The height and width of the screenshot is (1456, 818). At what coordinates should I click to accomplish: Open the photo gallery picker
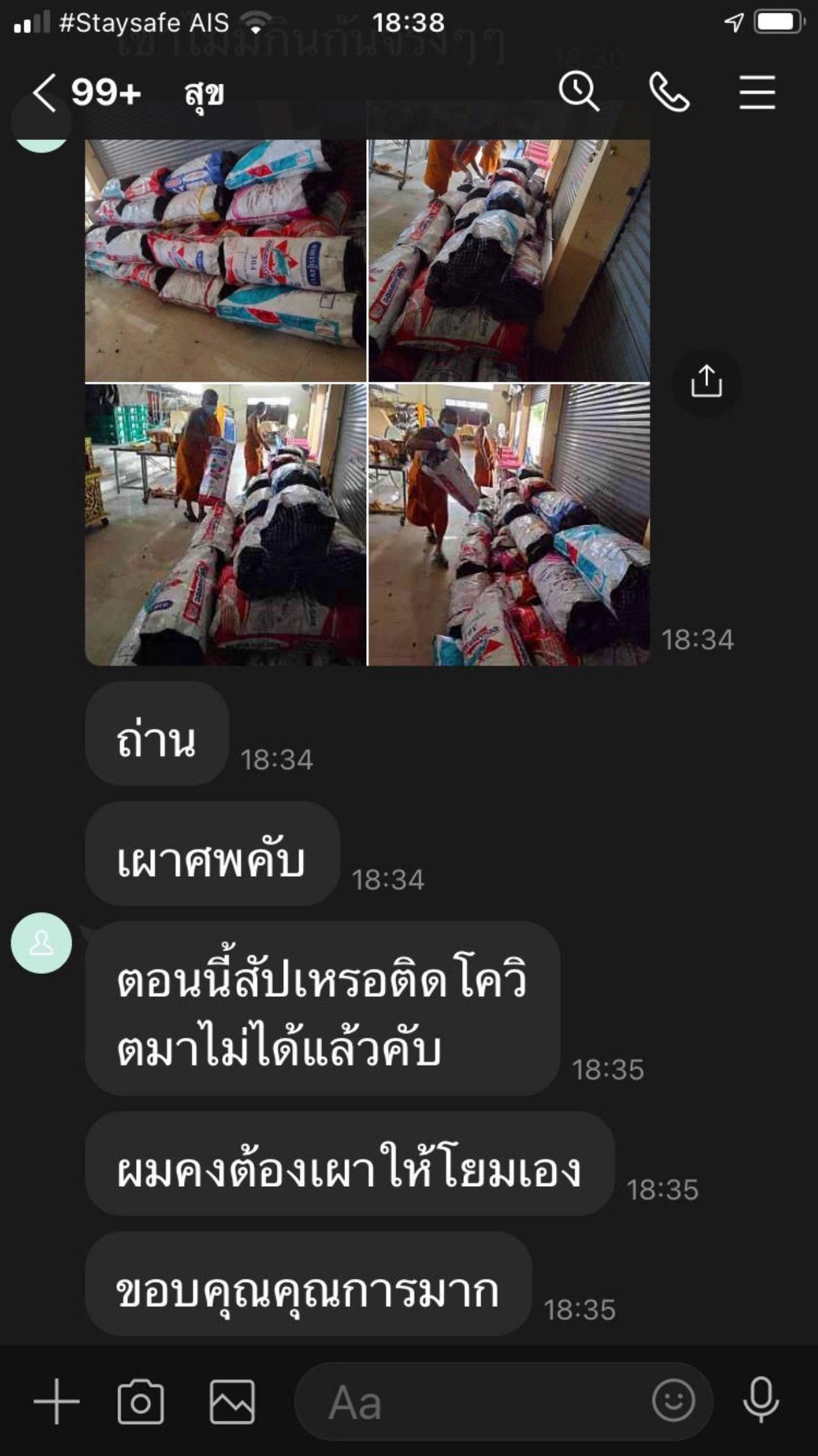232,1401
